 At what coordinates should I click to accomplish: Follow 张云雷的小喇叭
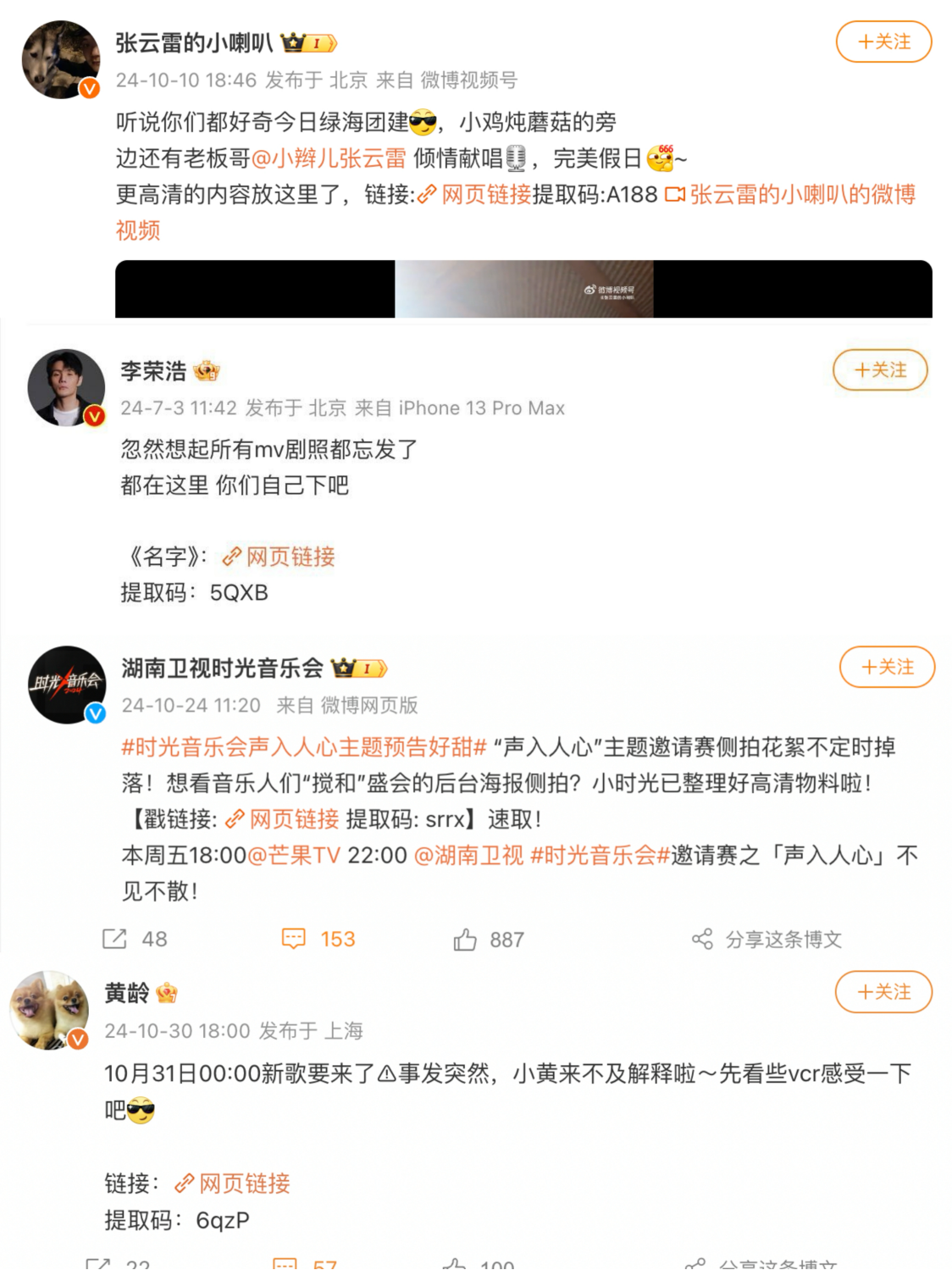click(x=883, y=42)
